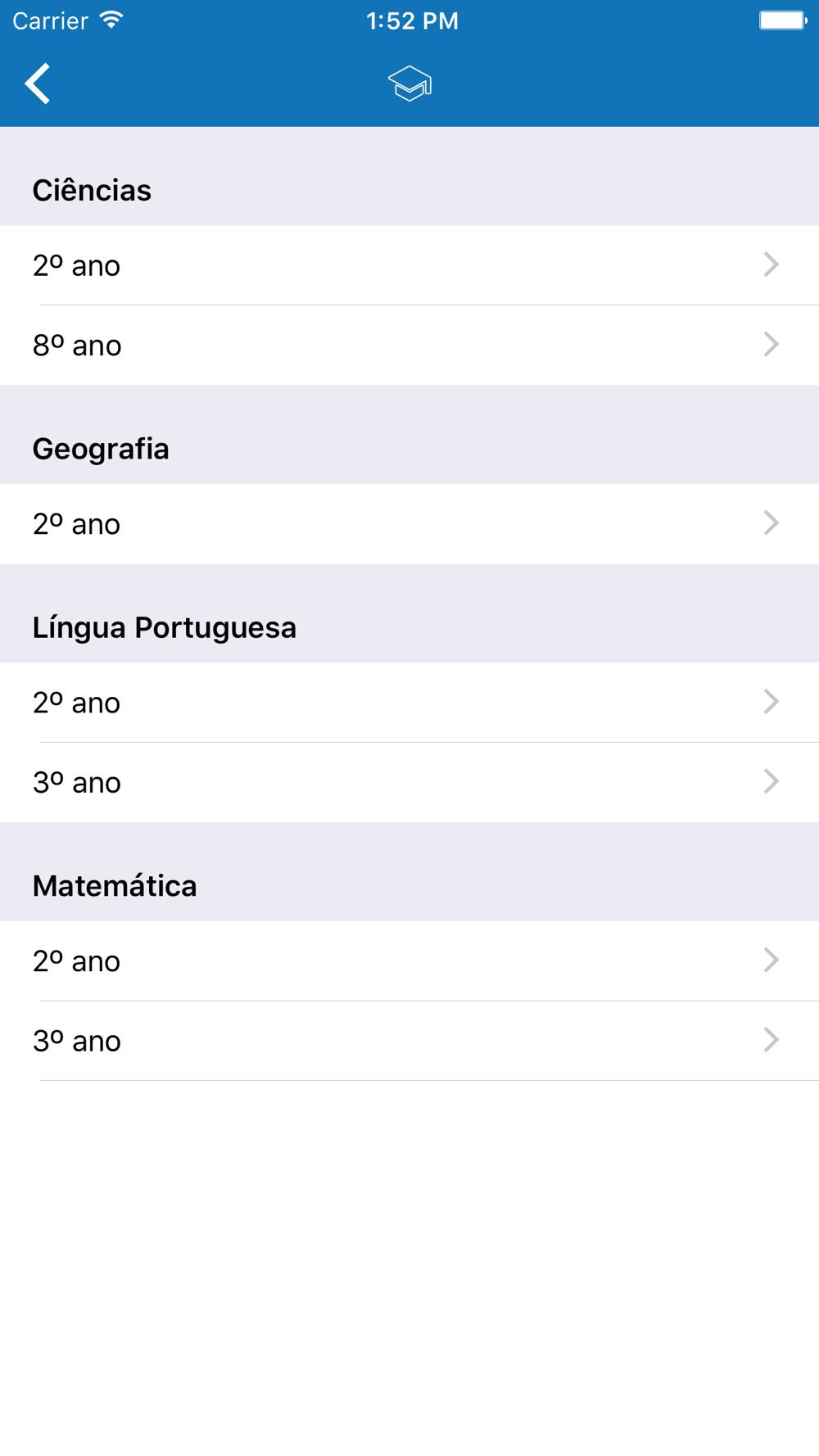Open 8º ano under Ciências

(409, 345)
